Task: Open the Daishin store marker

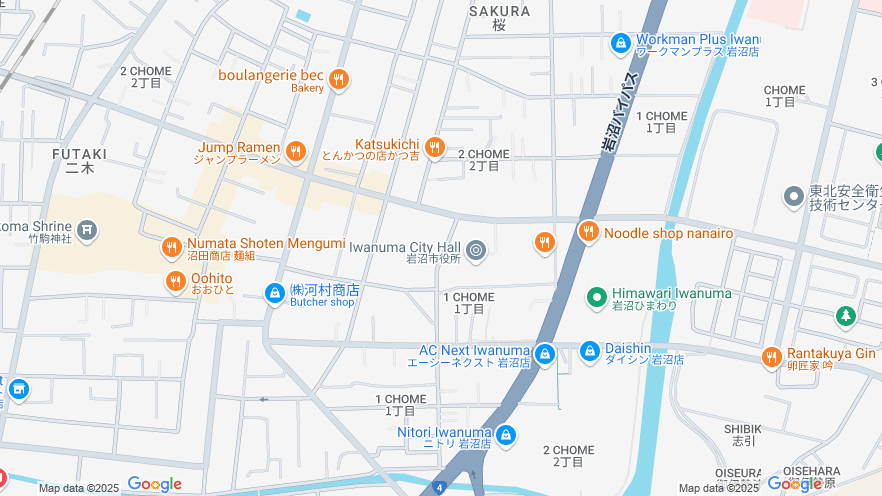Action: coord(590,352)
